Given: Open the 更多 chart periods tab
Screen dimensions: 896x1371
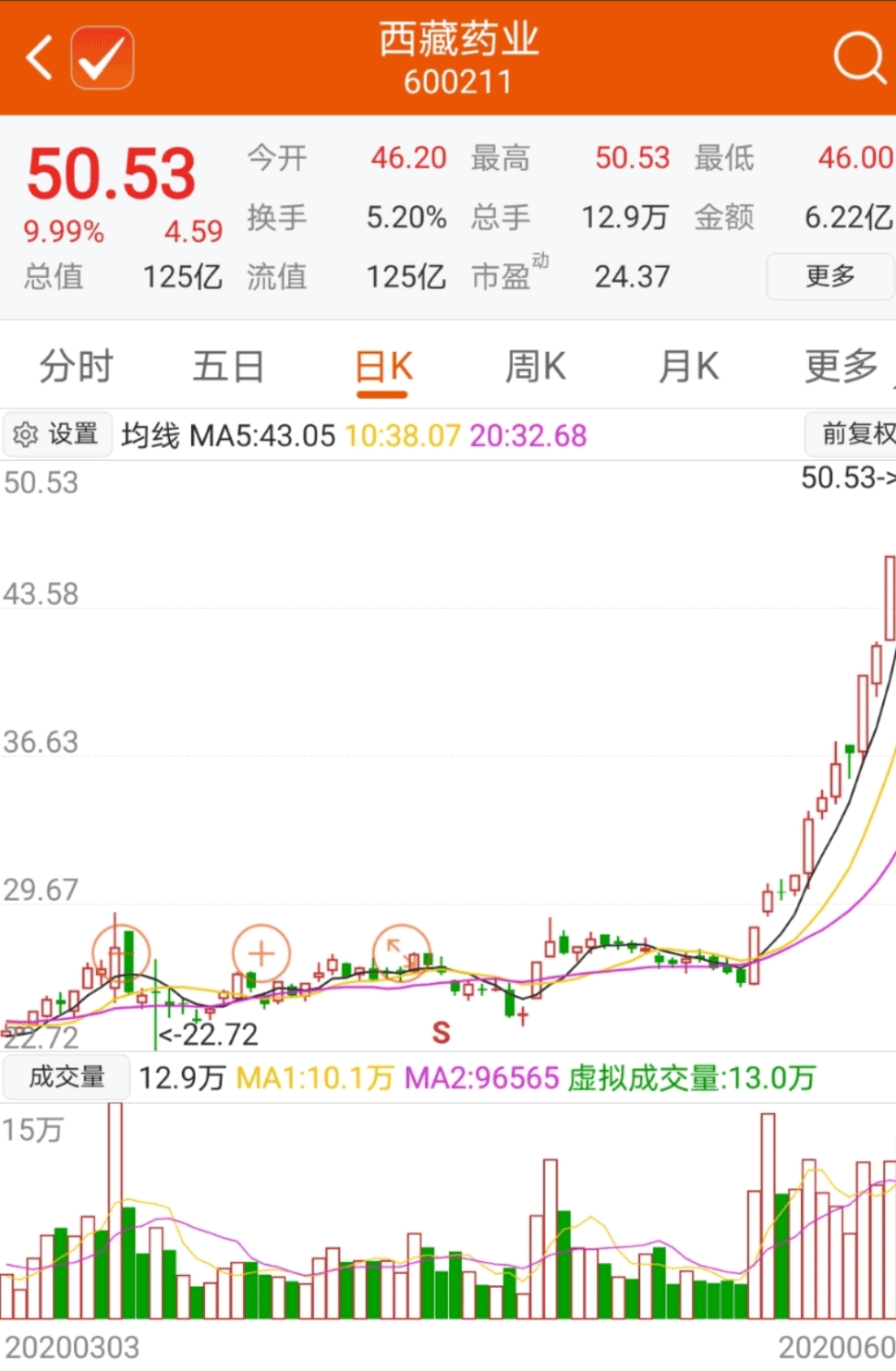Looking at the screenshot, I should [x=841, y=367].
